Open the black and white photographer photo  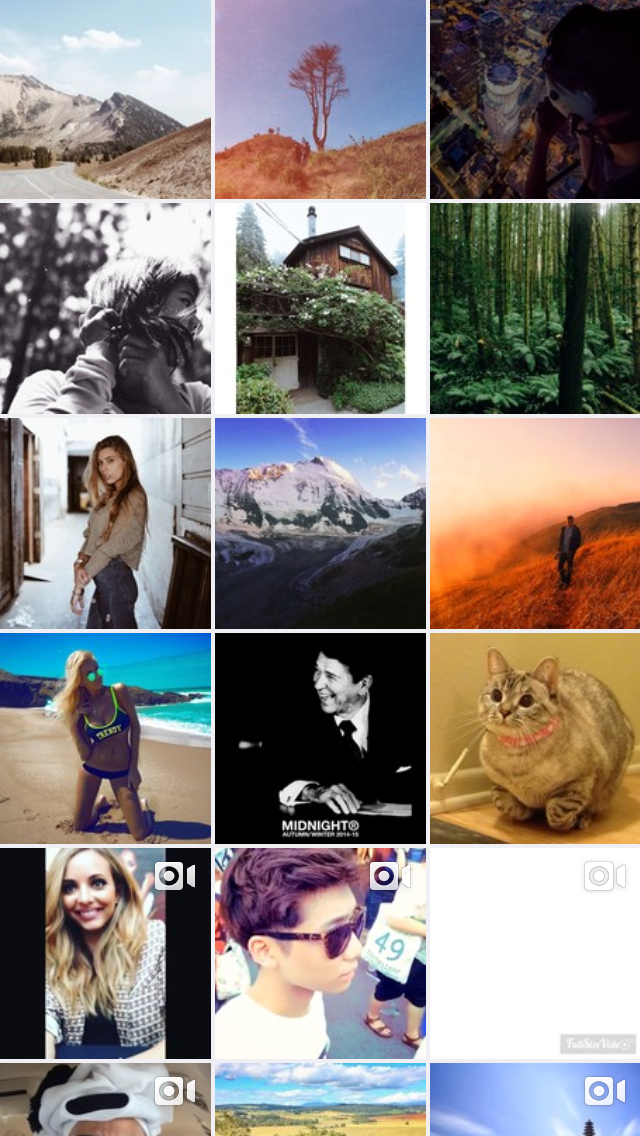[x=105, y=308]
